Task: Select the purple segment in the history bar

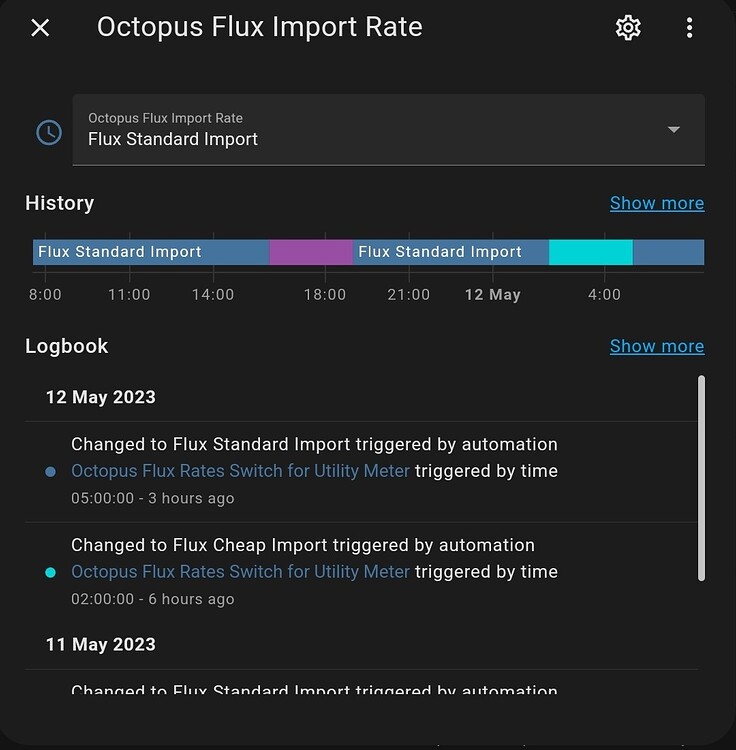Action: pyautogui.click(x=310, y=252)
